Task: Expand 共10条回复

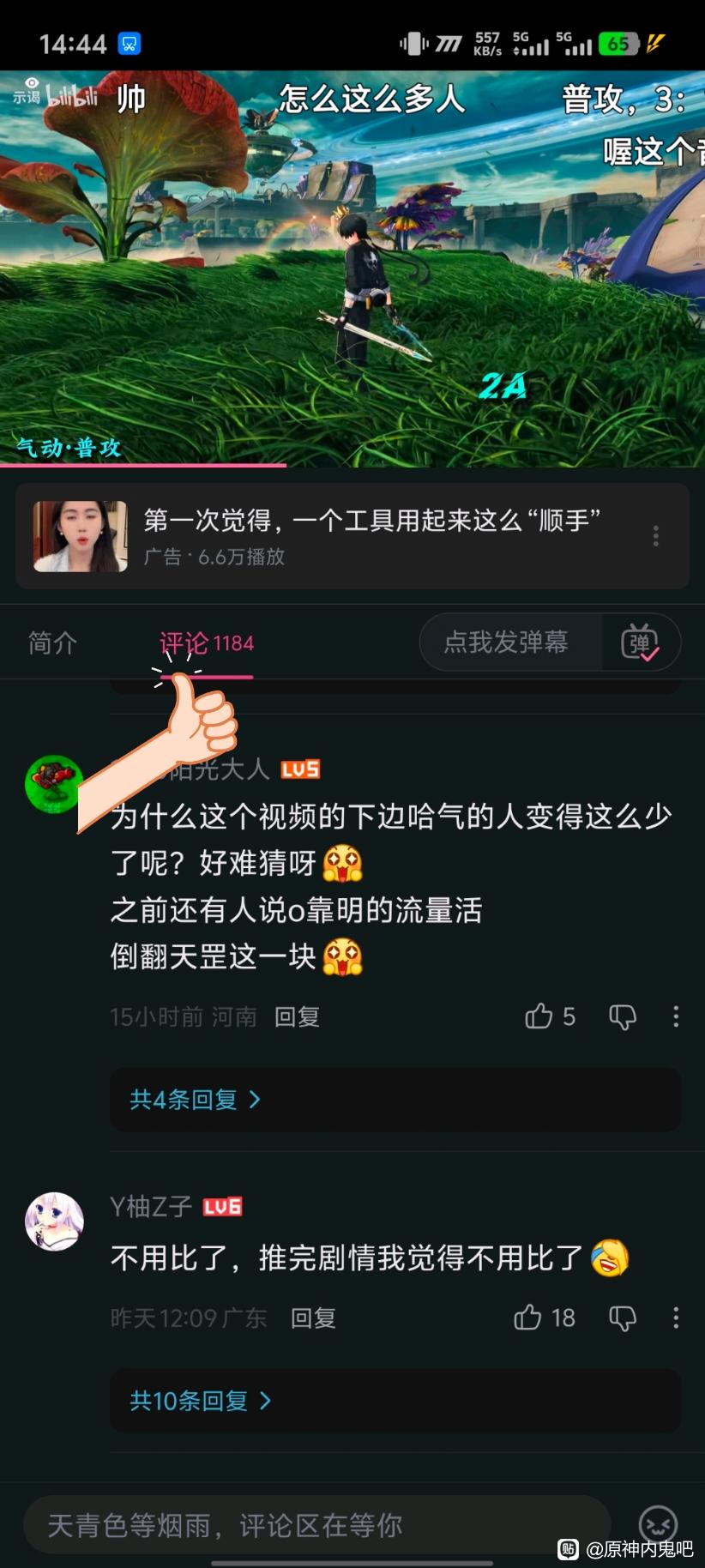Action: pyautogui.click(x=200, y=1401)
